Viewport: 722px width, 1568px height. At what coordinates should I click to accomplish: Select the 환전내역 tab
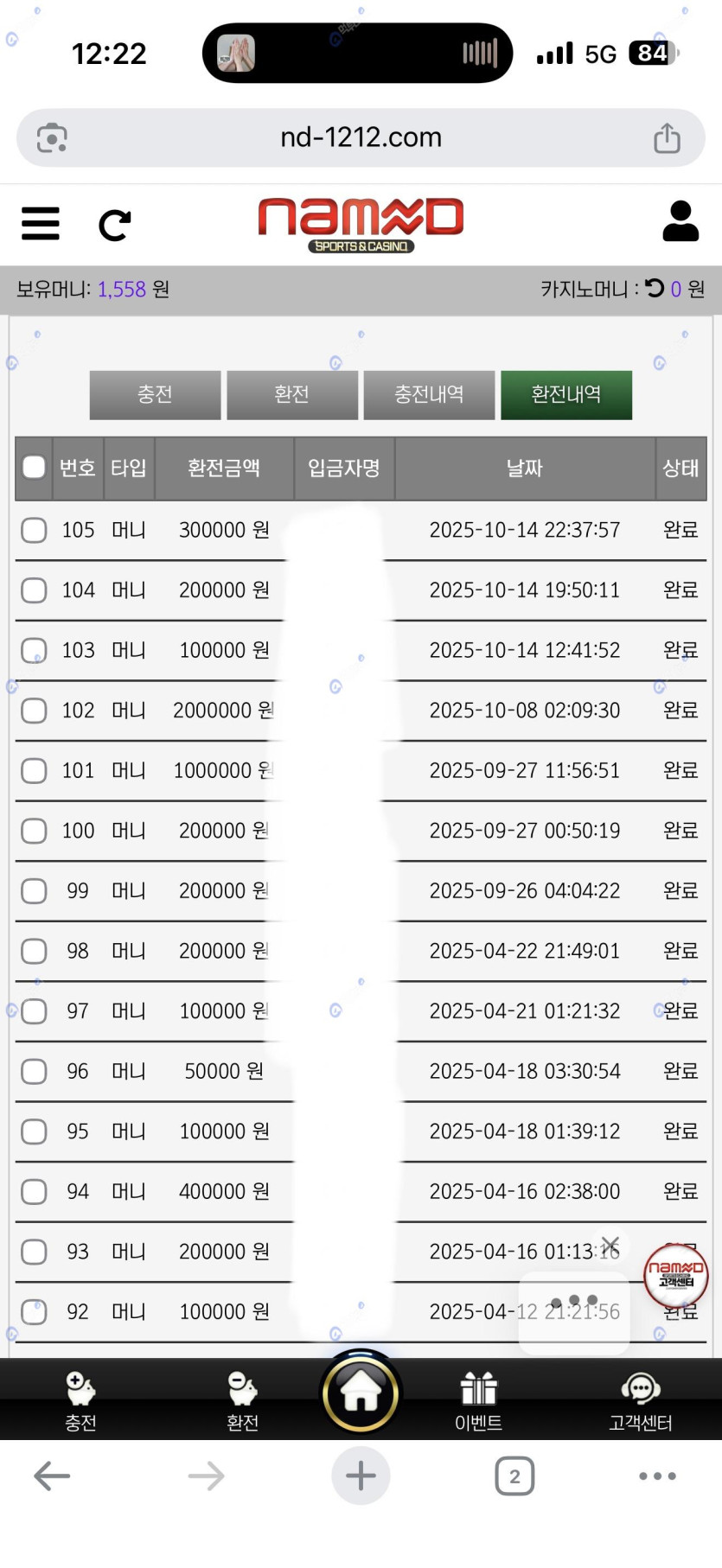point(566,395)
